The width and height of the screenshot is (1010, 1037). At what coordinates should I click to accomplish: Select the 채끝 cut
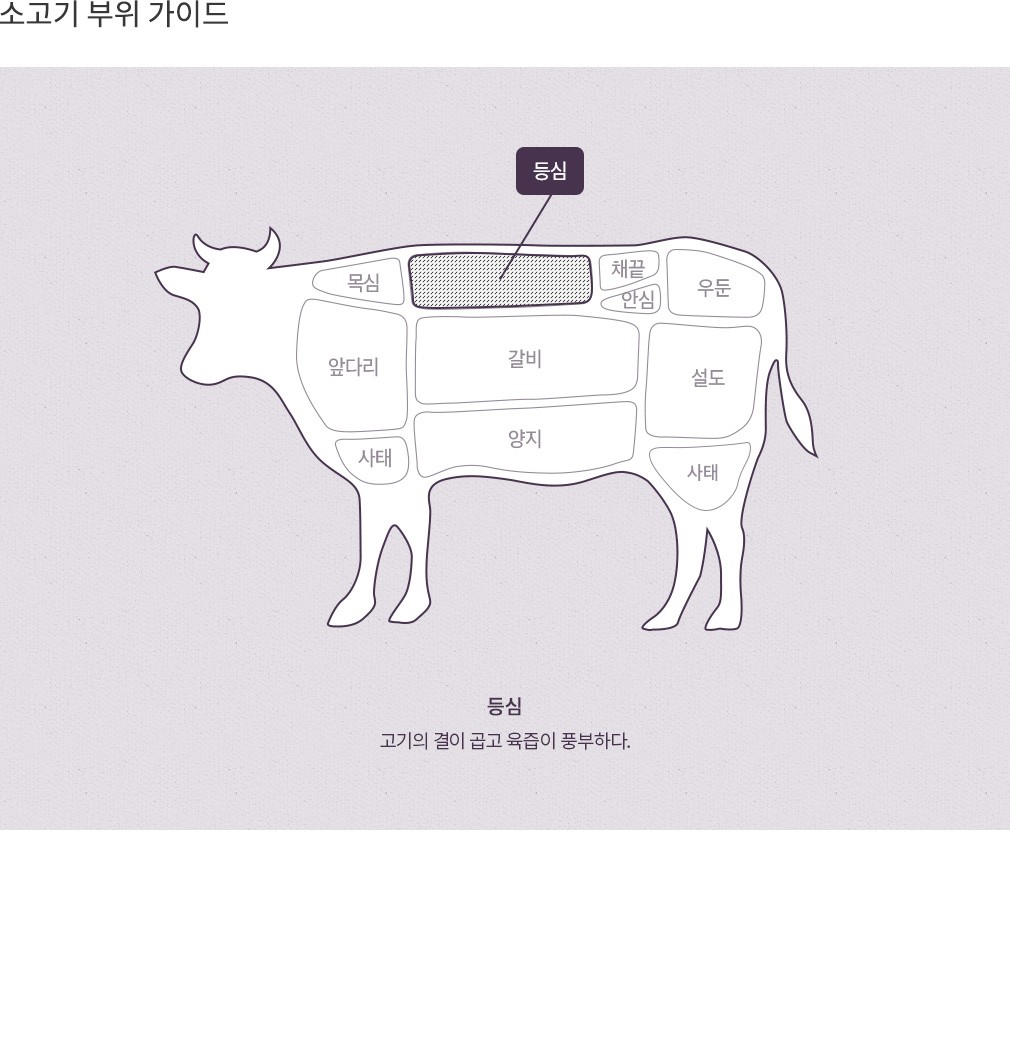(628, 268)
